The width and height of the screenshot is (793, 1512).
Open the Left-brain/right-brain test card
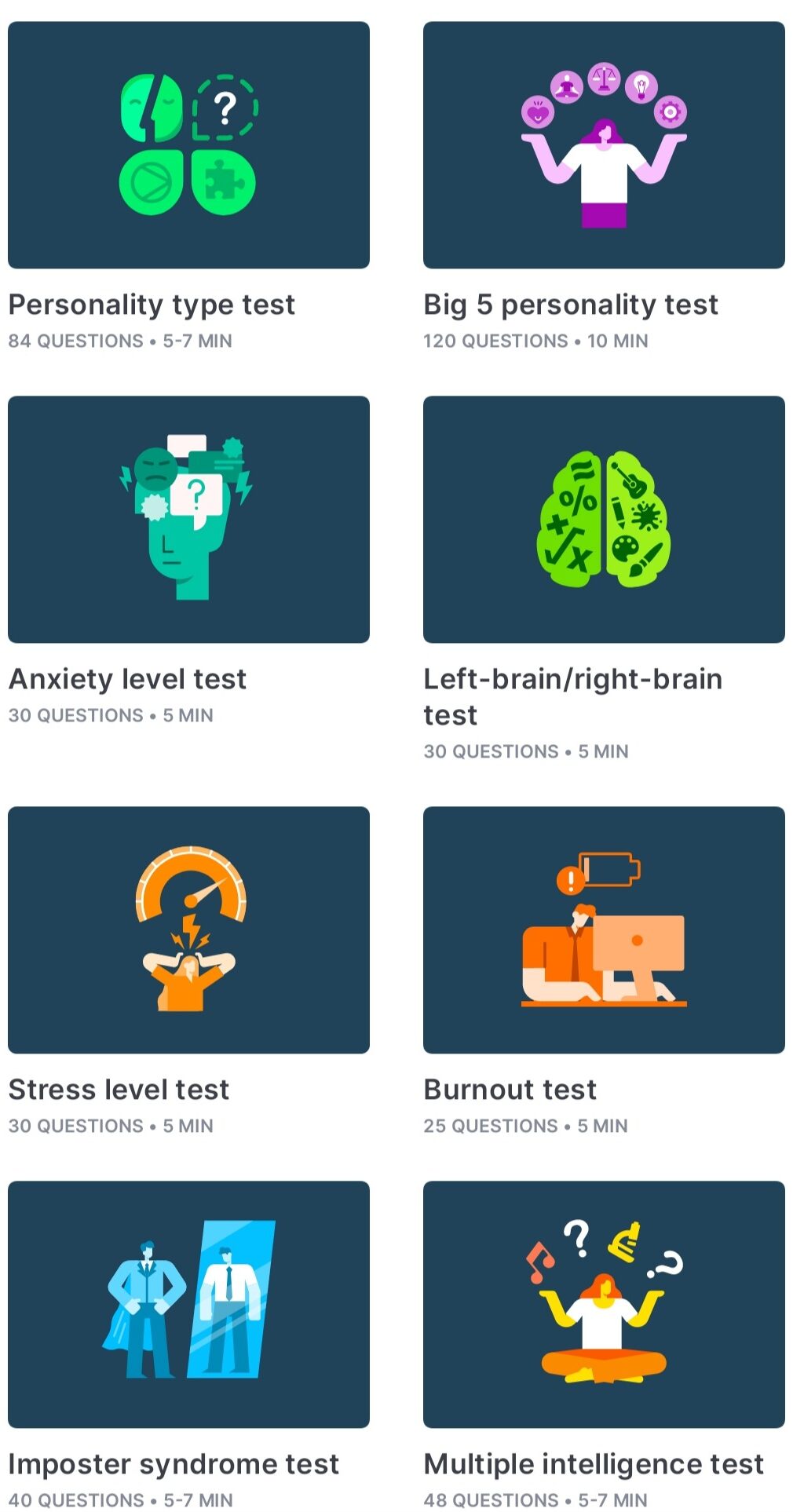[x=604, y=520]
